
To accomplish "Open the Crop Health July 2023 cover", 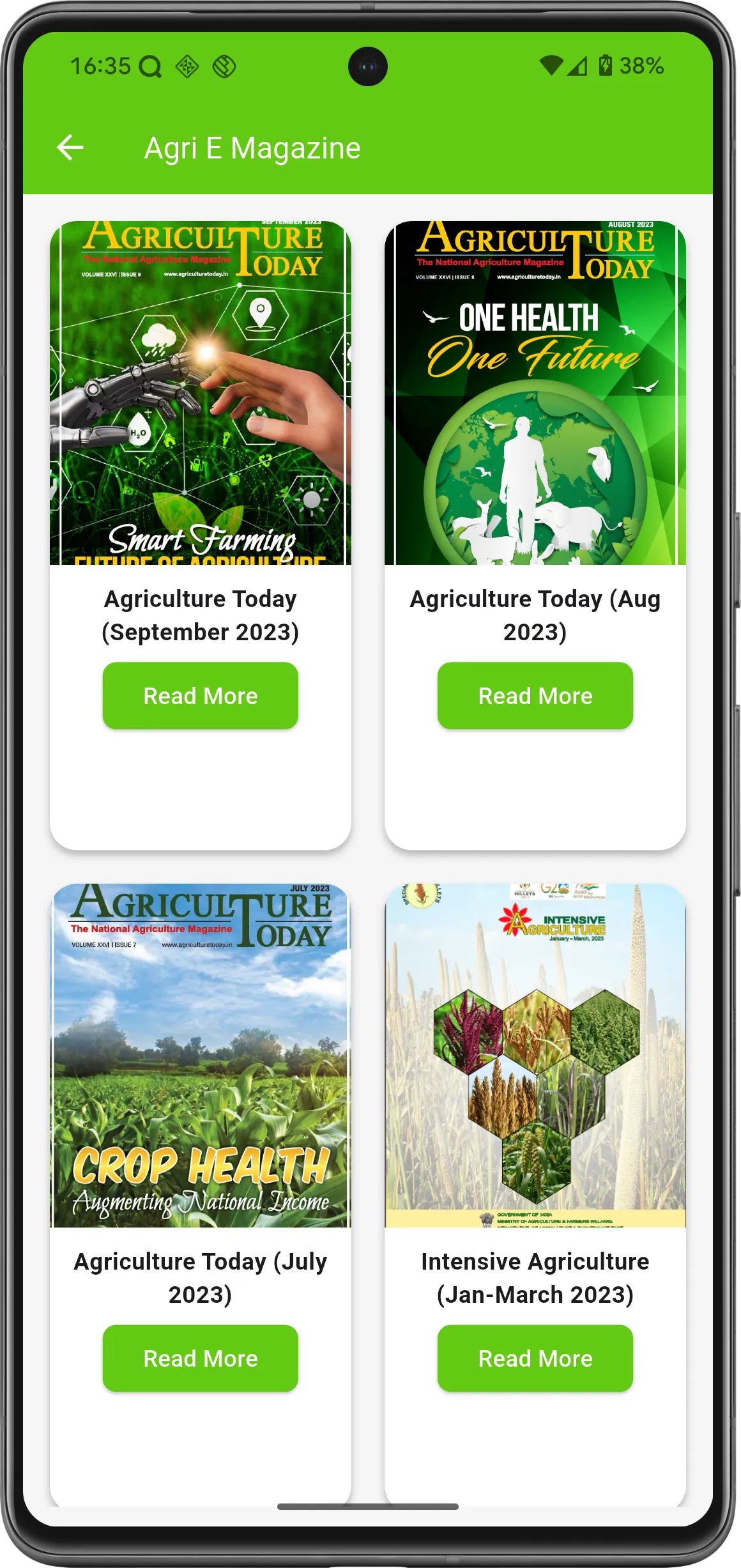I will point(200,1055).
